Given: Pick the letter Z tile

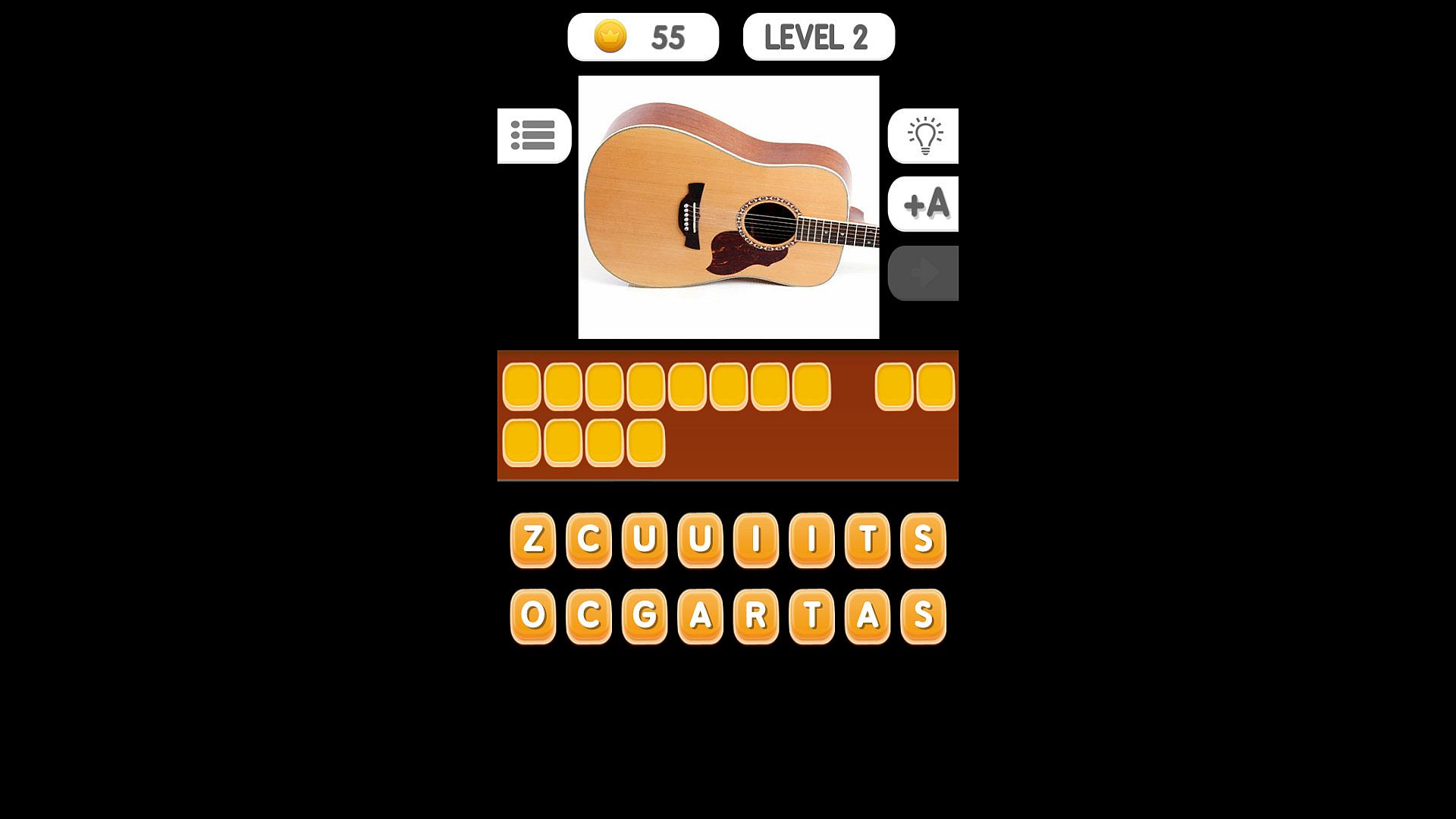Looking at the screenshot, I should pos(533,540).
